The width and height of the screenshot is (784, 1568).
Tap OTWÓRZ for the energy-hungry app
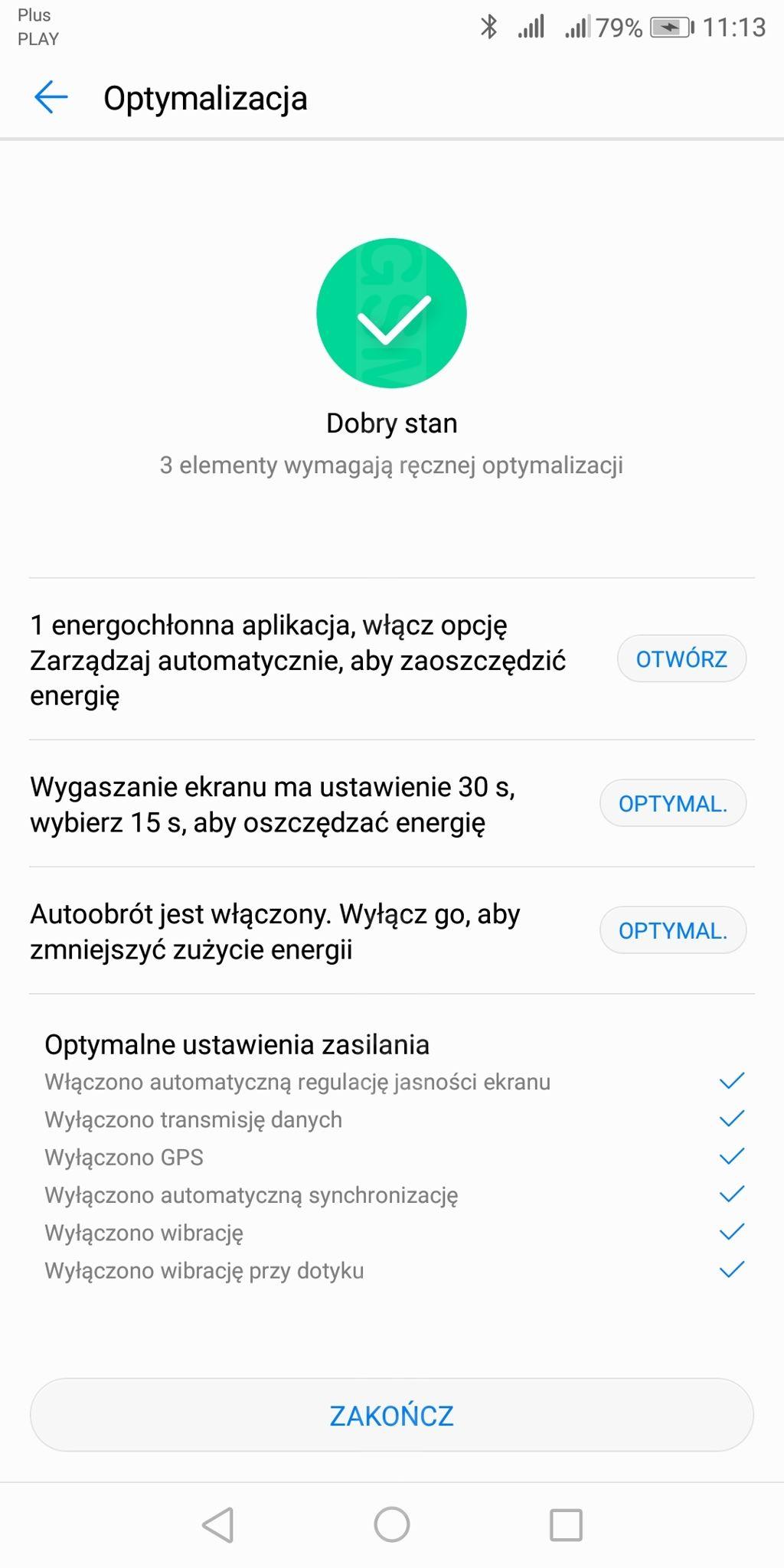[681, 658]
